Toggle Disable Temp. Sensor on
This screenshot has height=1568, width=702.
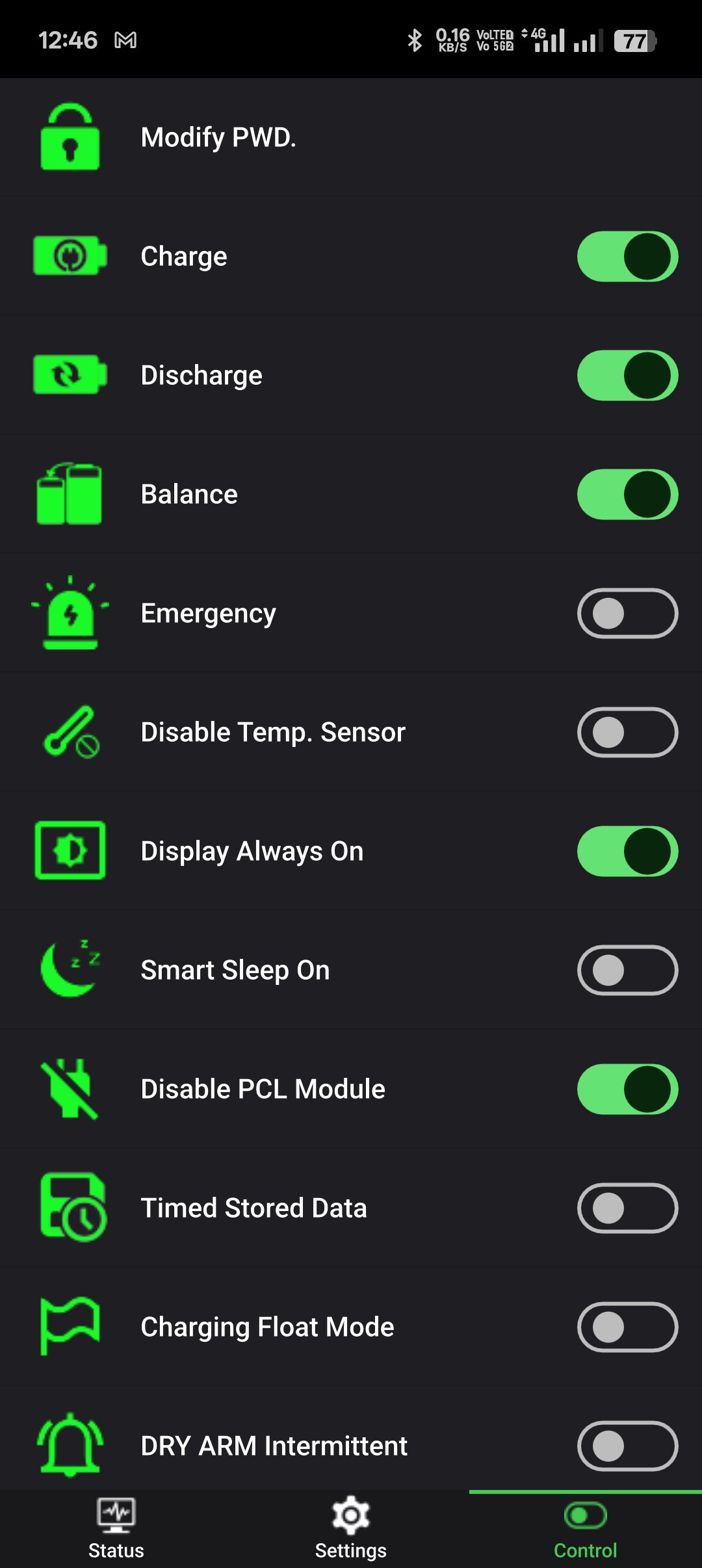click(x=627, y=732)
